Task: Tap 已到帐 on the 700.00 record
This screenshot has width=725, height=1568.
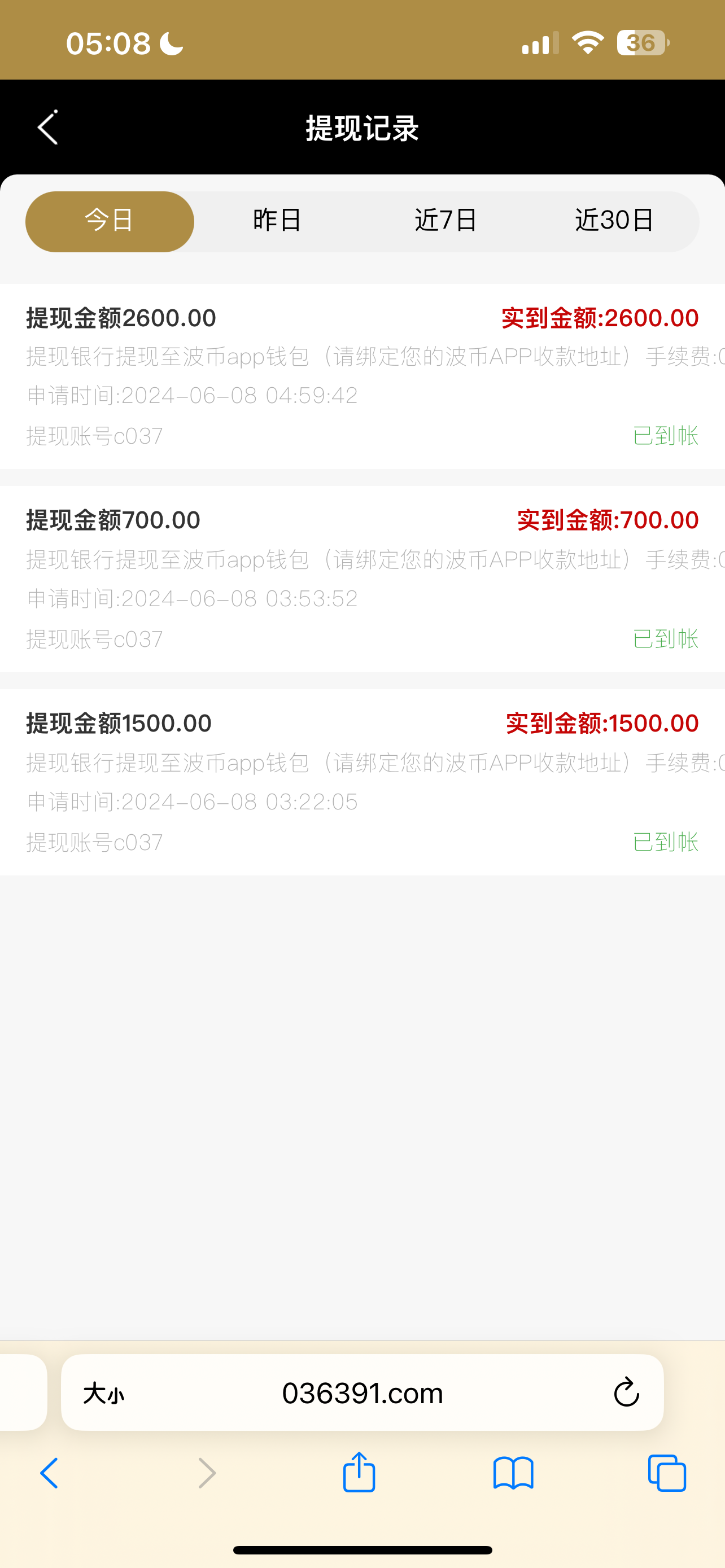Action: (x=666, y=639)
